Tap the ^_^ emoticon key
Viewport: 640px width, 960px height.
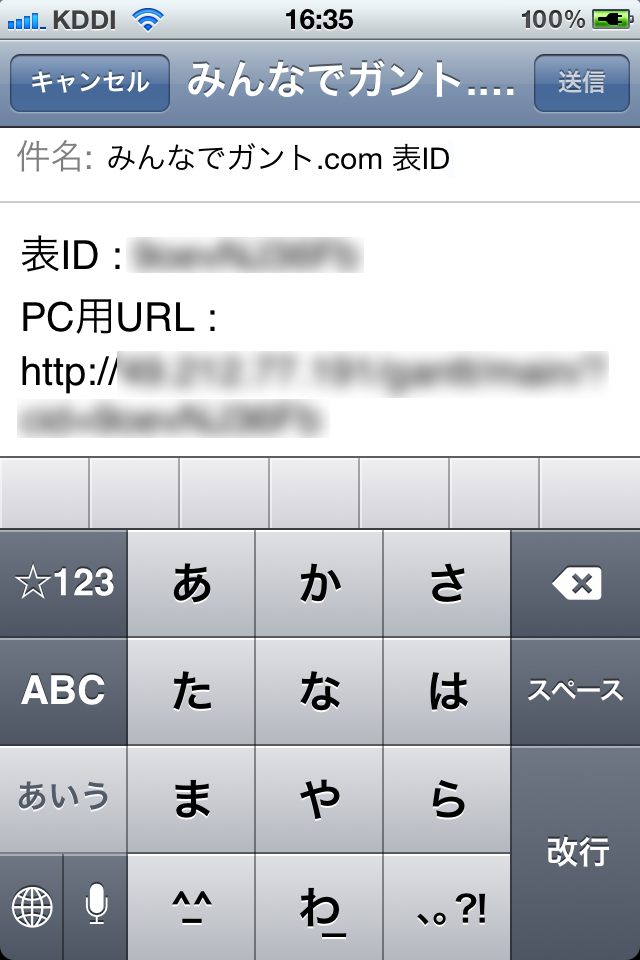click(192, 906)
